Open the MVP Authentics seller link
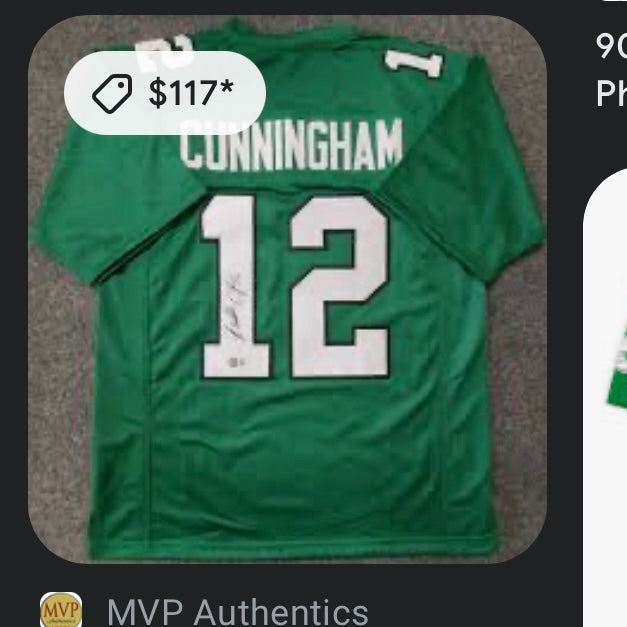Image resolution: width=627 pixels, height=627 pixels. point(237,612)
